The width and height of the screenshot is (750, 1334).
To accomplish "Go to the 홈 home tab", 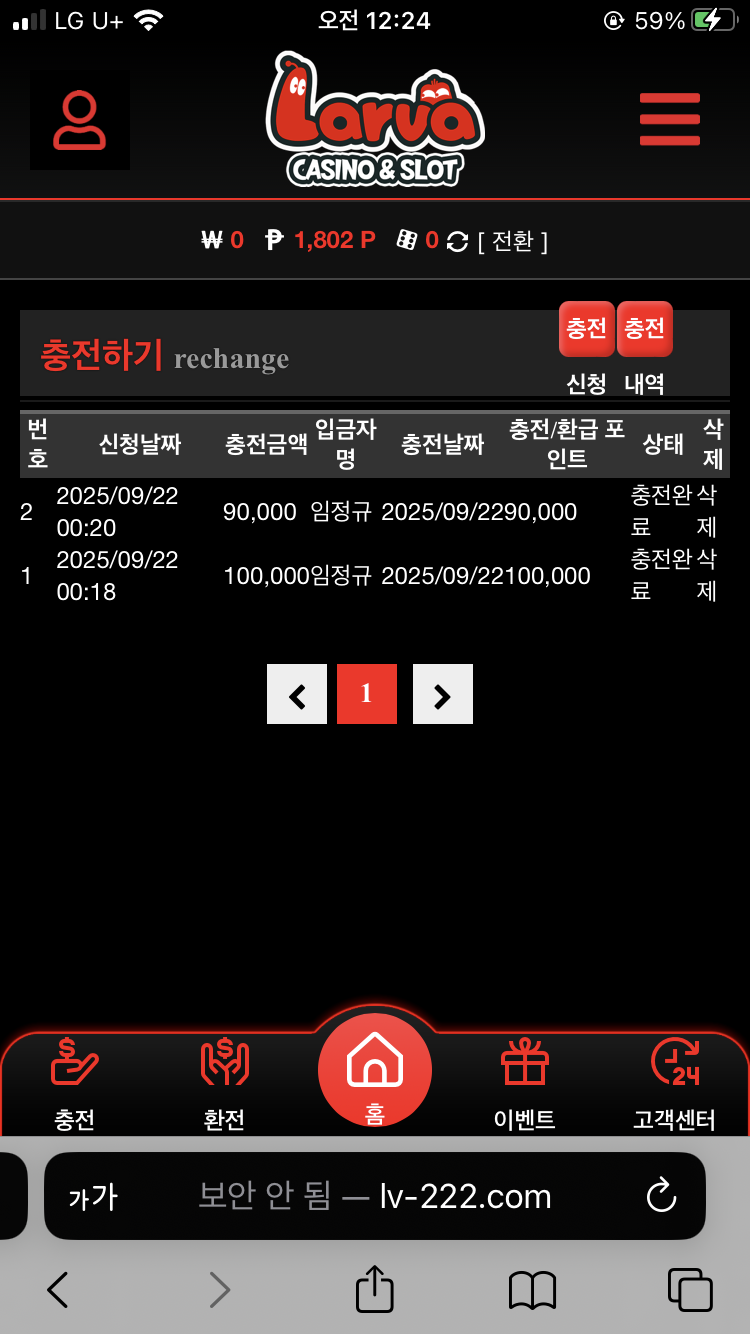I will click(x=375, y=1070).
